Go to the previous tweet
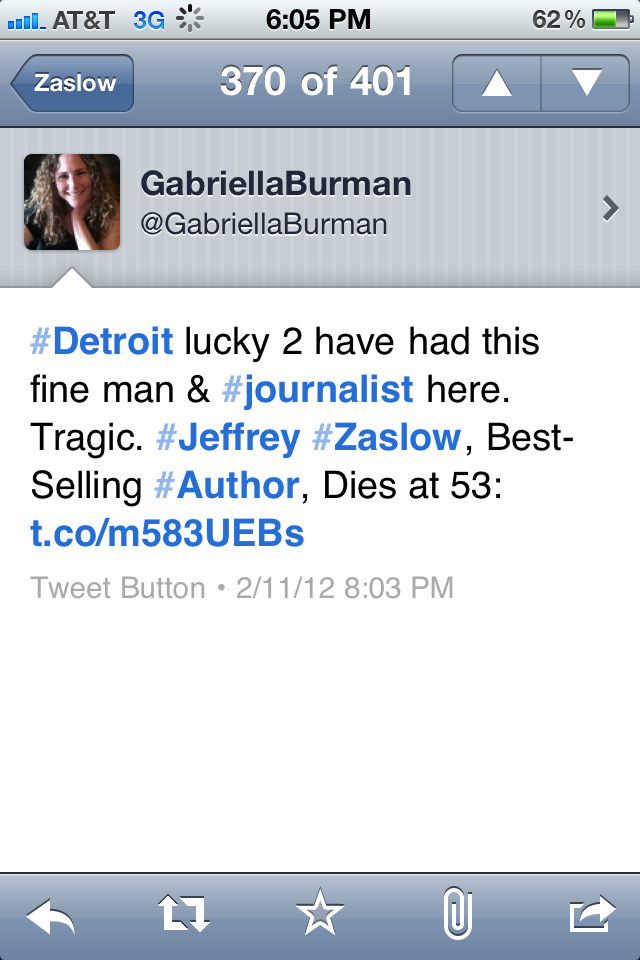640x960 pixels. coord(497,83)
